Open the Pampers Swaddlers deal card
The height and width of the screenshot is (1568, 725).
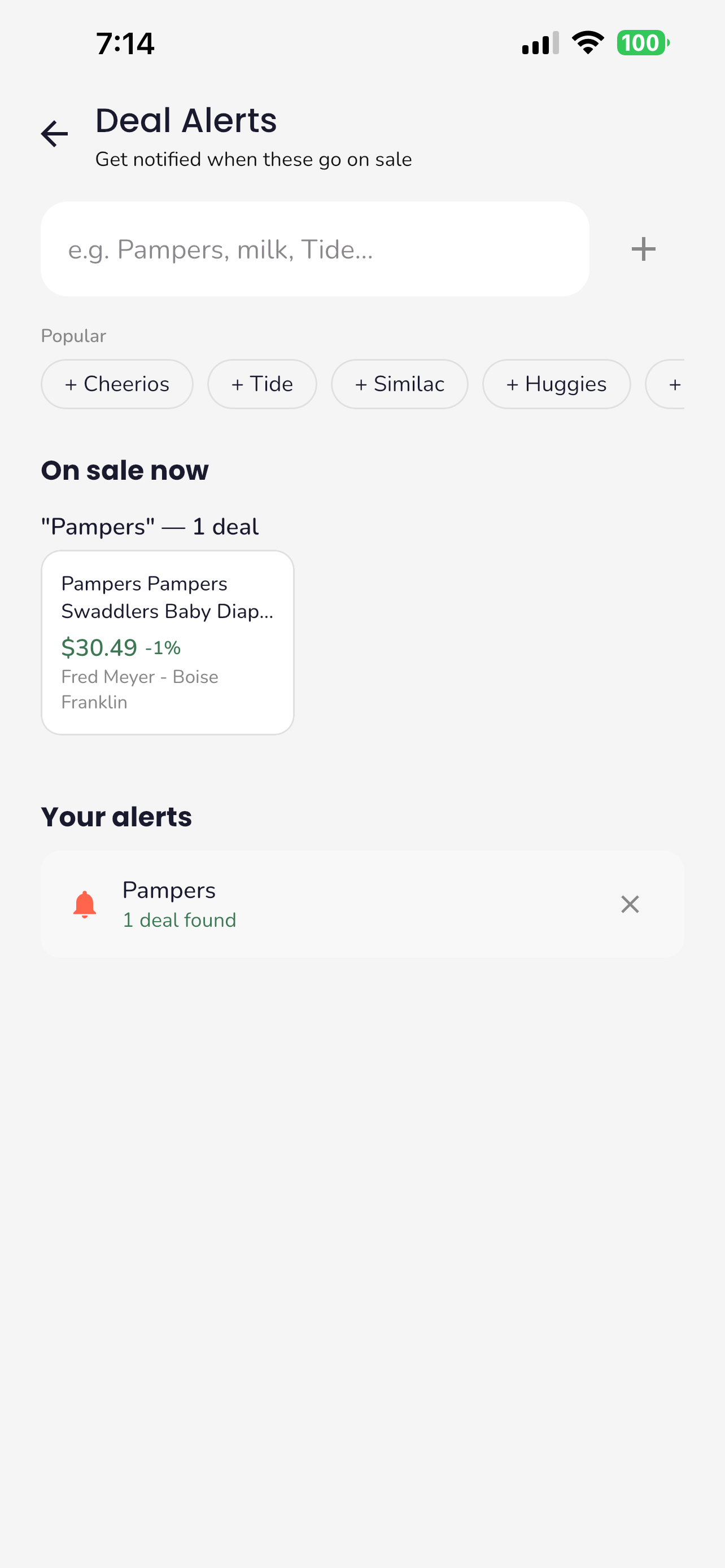pyautogui.click(x=167, y=642)
